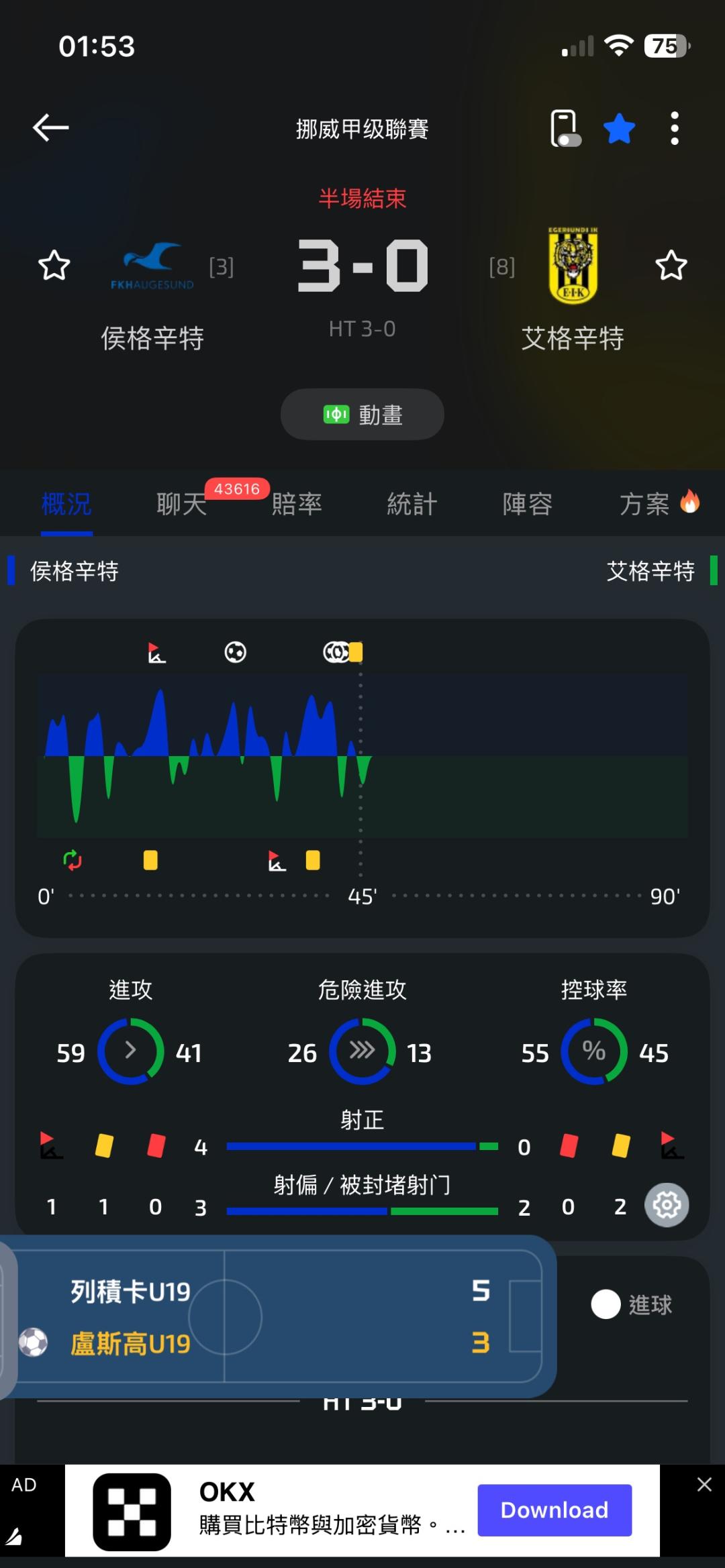Toggle the 進球 goal filter
The image size is (725, 1568).
tap(632, 1305)
